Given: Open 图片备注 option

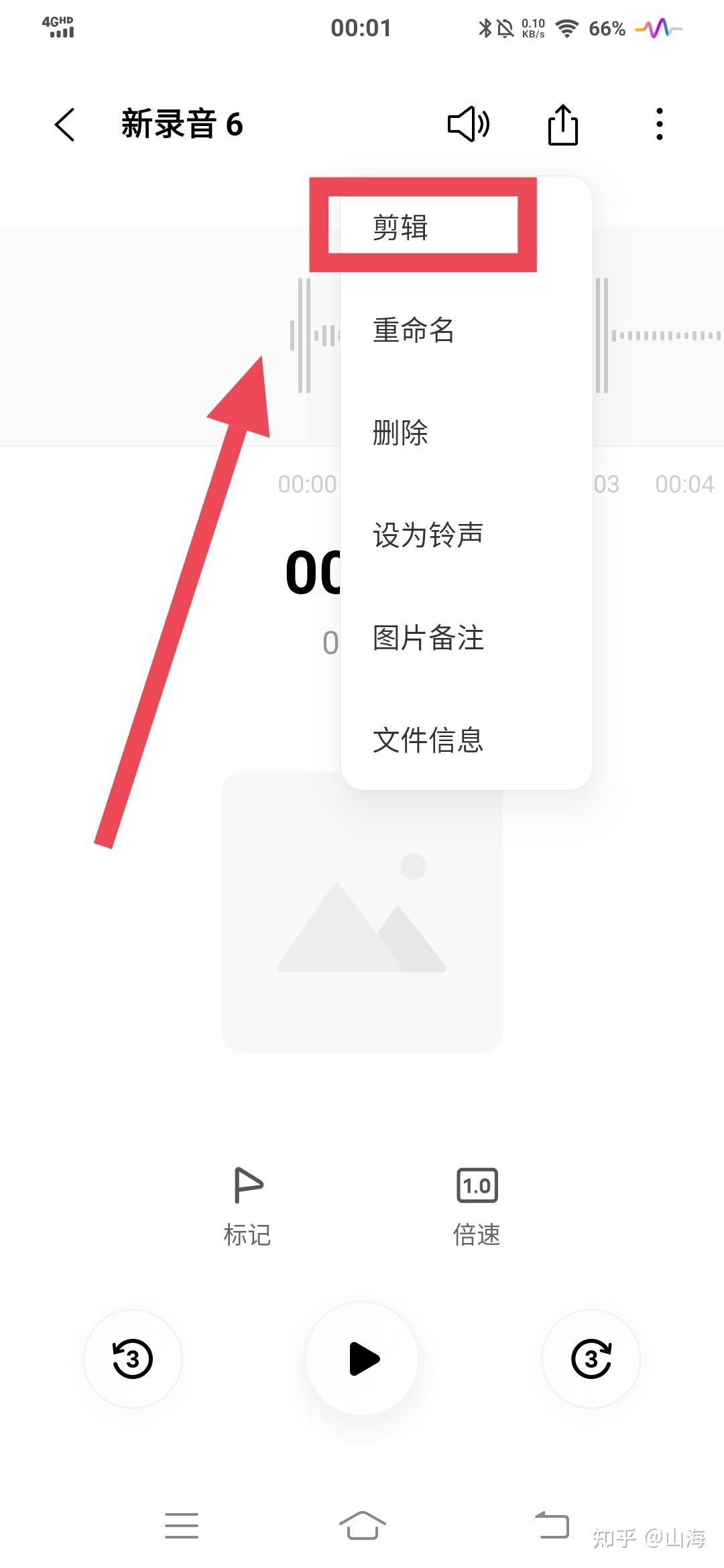Looking at the screenshot, I should coord(428,638).
